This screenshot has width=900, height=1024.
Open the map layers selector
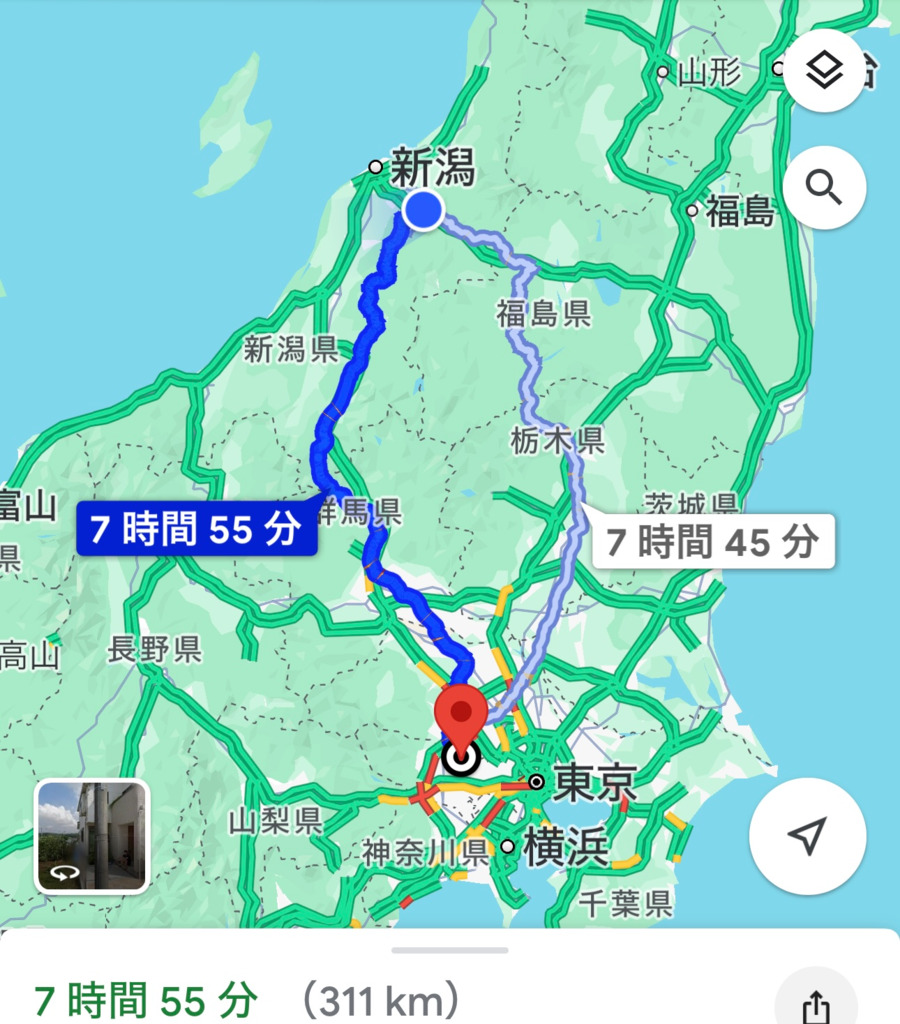(824, 71)
